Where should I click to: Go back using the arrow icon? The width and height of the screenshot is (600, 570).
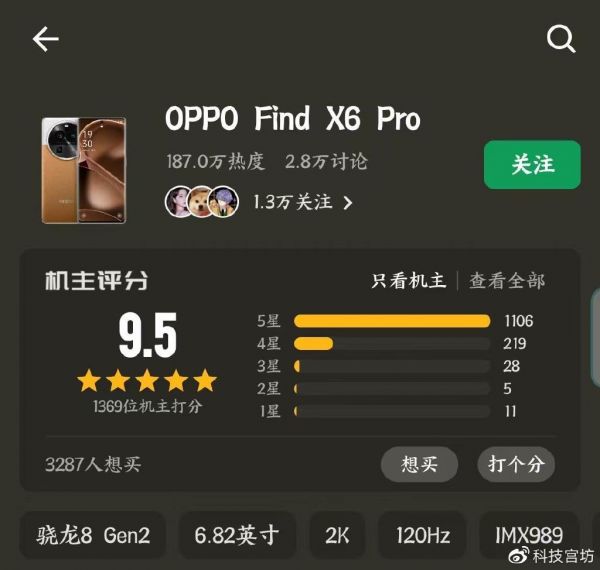pyautogui.click(x=46, y=39)
